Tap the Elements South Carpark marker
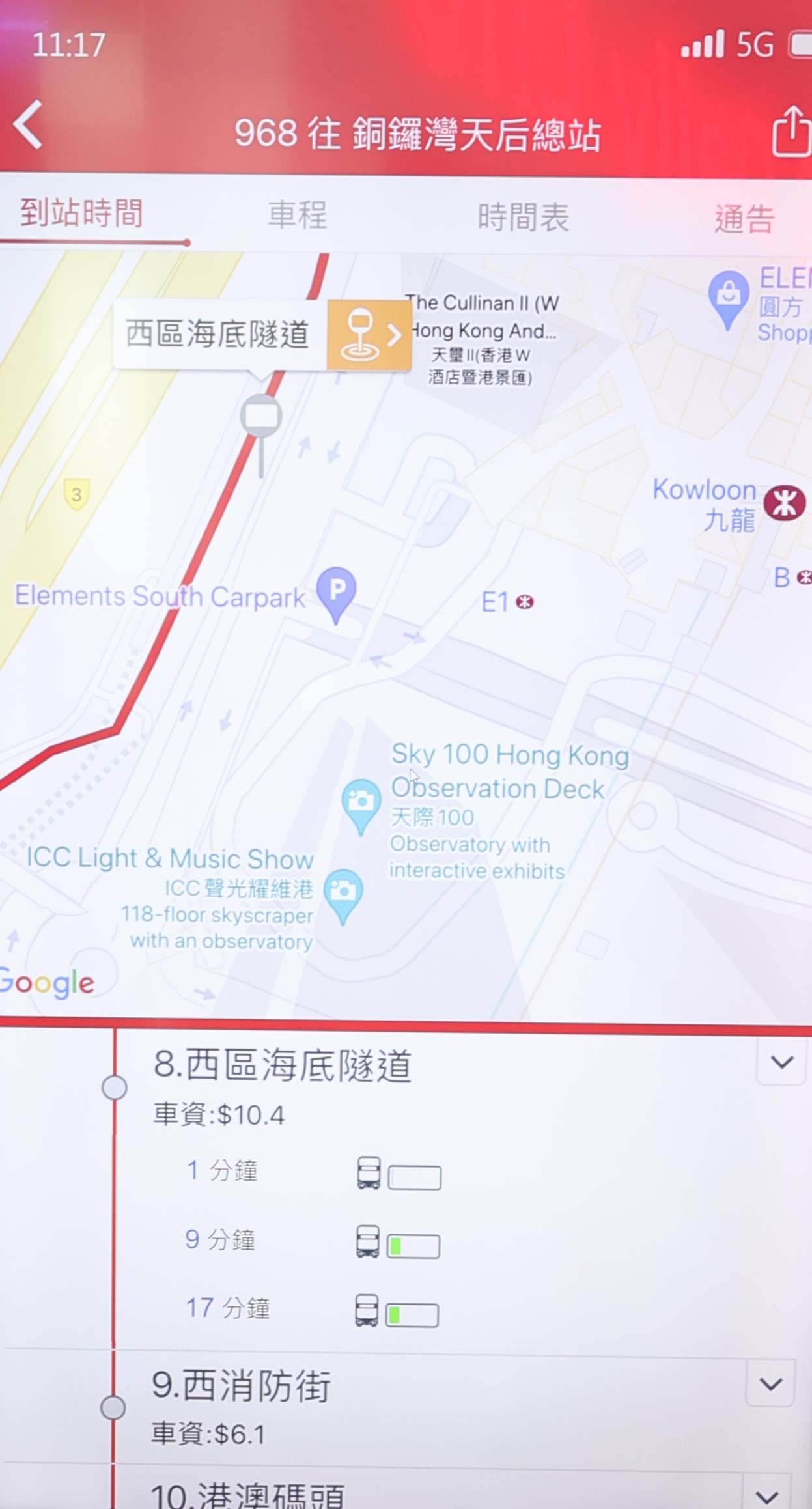The height and width of the screenshot is (1509, 812). (x=336, y=591)
